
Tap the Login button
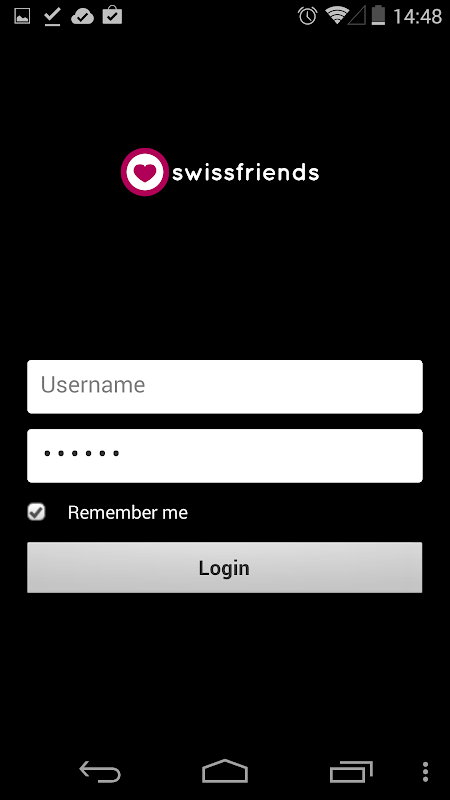224,567
